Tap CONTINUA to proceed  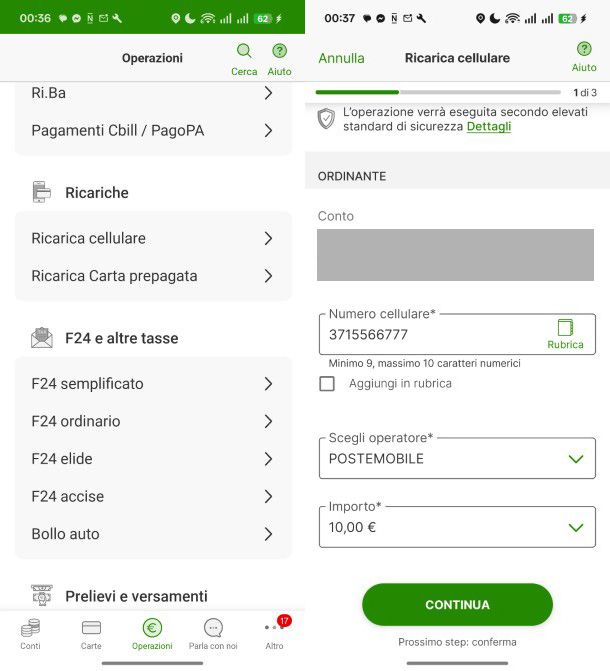[457, 605]
